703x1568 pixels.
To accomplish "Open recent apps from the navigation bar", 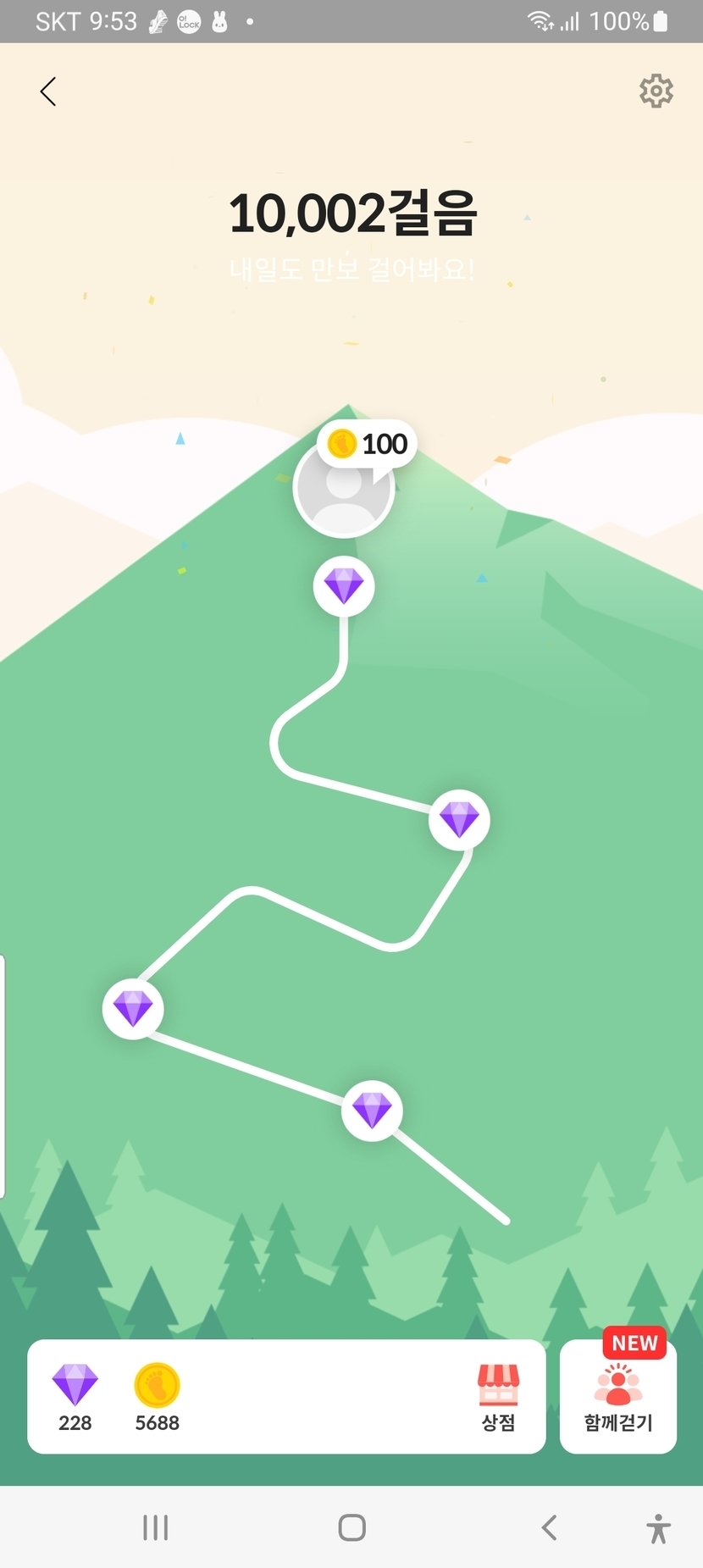I will pyautogui.click(x=156, y=1527).
